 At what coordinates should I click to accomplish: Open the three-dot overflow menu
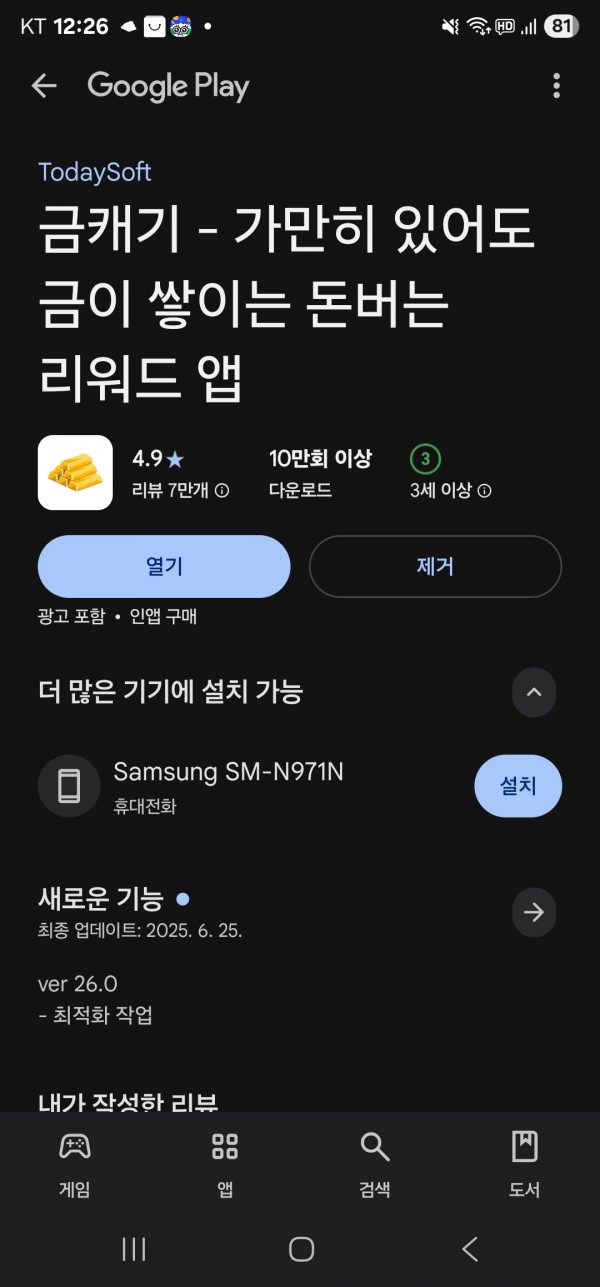pos(556,86)
